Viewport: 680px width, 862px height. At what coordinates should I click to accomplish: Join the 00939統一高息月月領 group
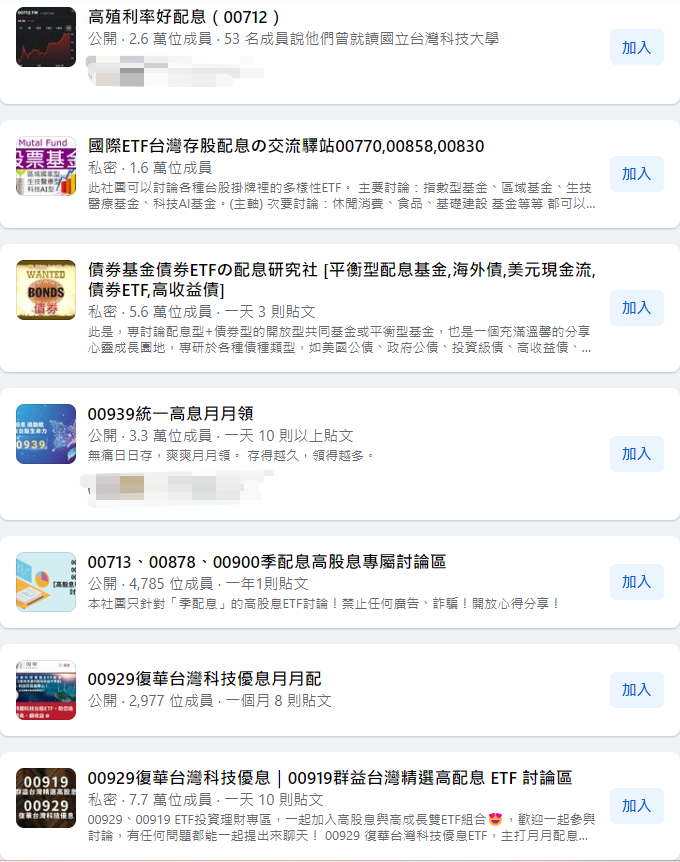click(636, 454)
